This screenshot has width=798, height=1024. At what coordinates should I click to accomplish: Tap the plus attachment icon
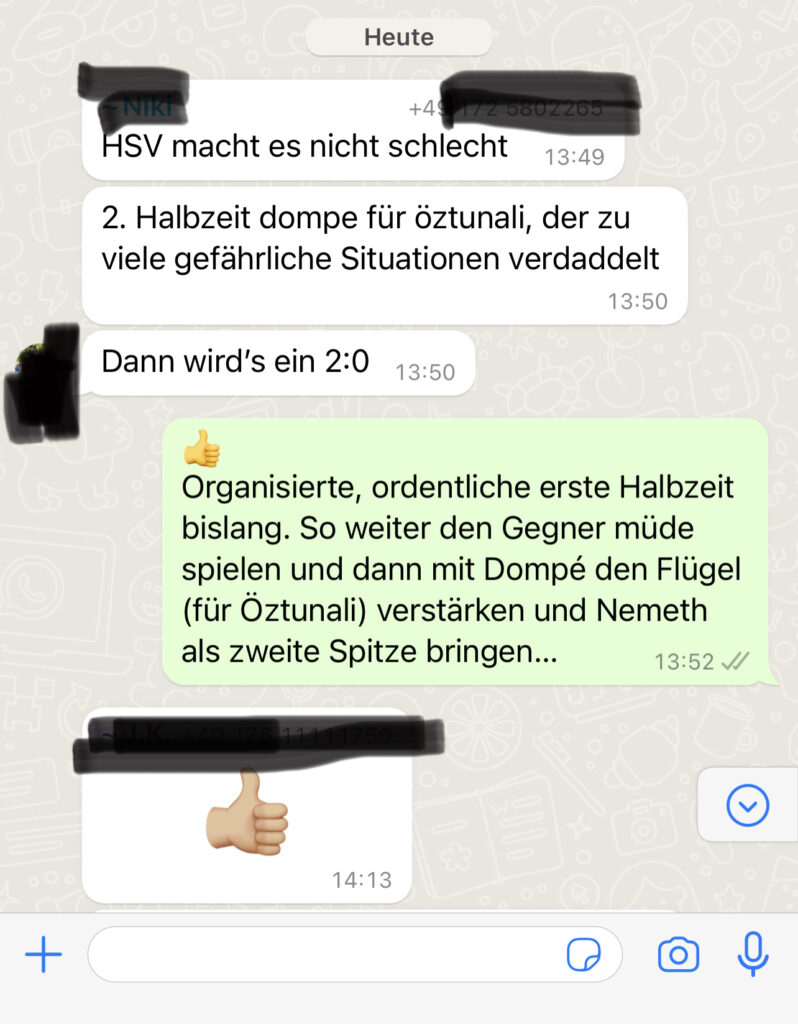(43, 956)
